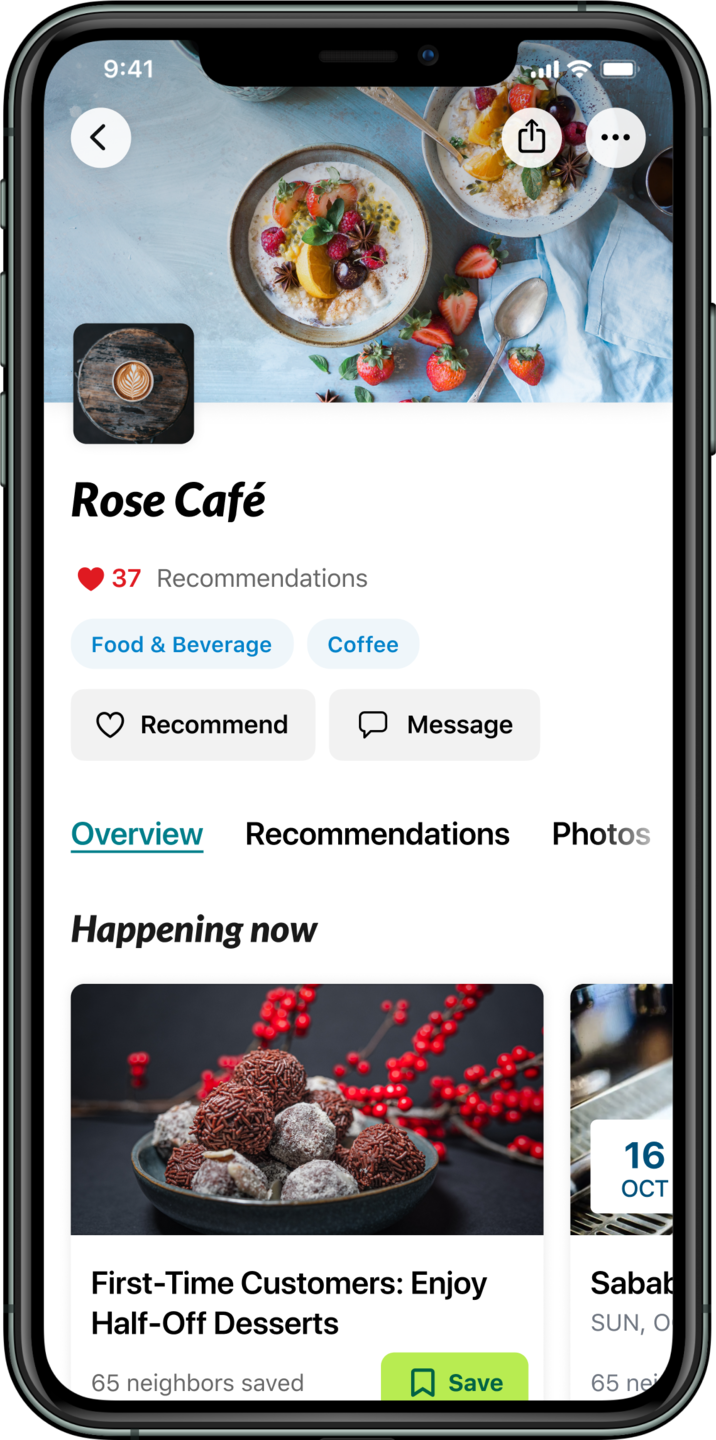Save the Half-Off Desserts offer
The width and height of the screenshot is (716, 1440).
point(455,1380)
